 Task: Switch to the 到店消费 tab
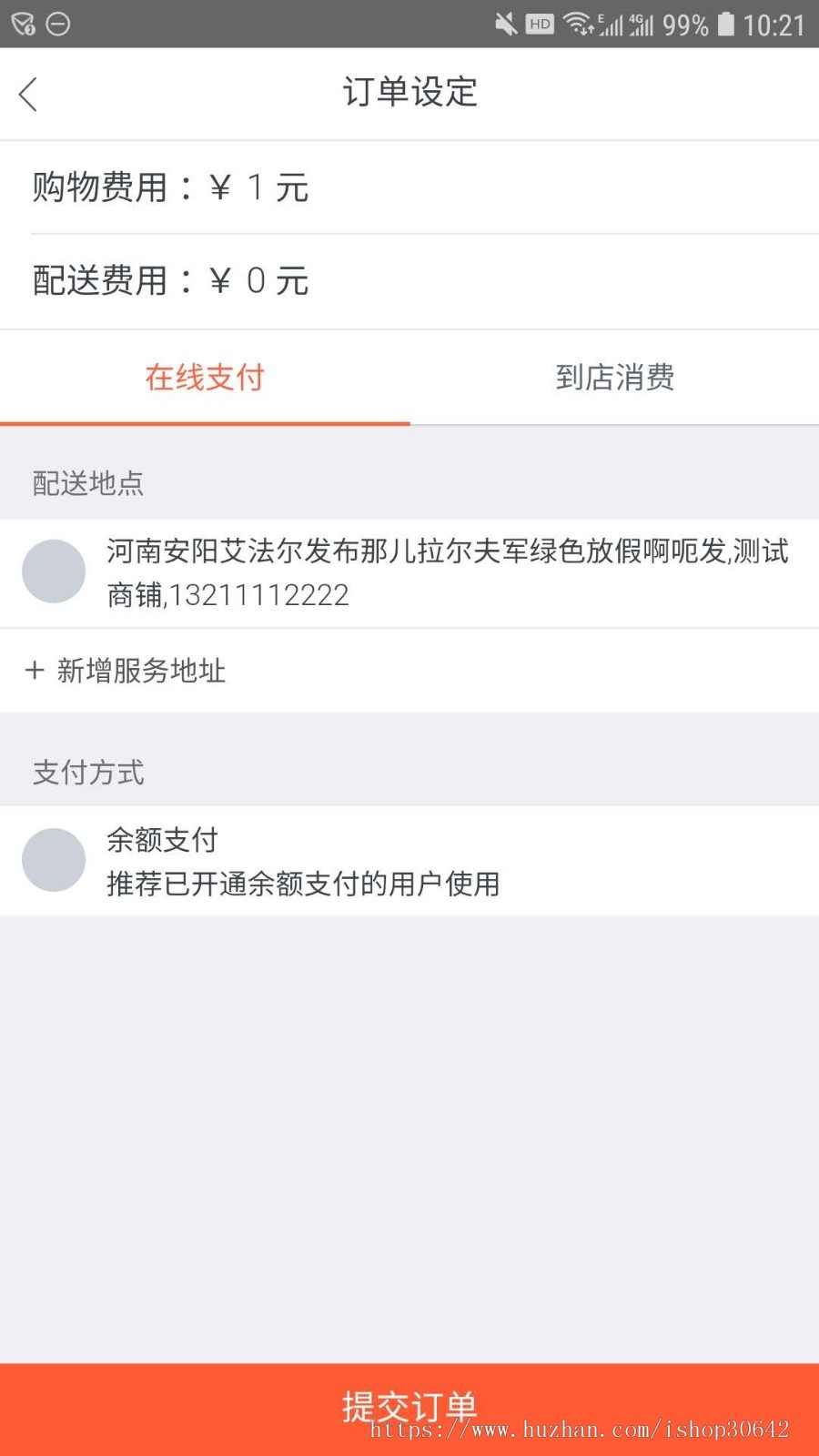[x=615, y=378]
